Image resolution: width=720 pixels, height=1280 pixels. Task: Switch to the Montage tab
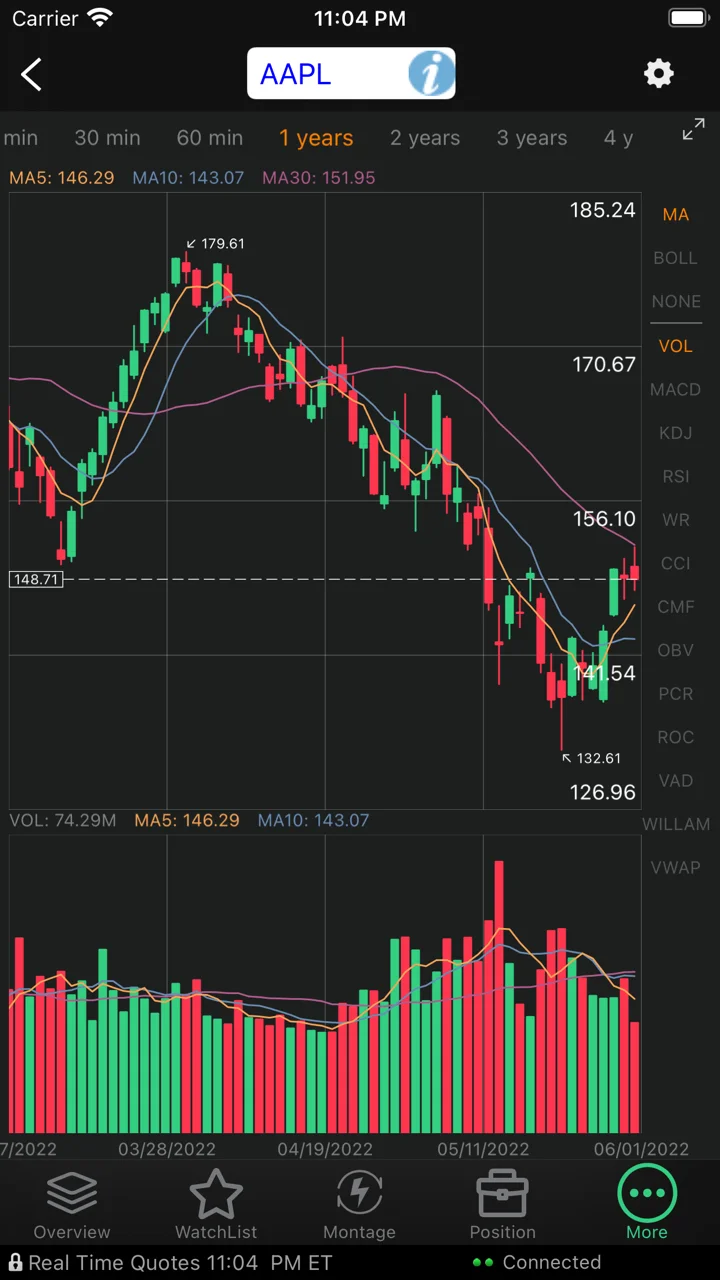(x=359, y=1204)
